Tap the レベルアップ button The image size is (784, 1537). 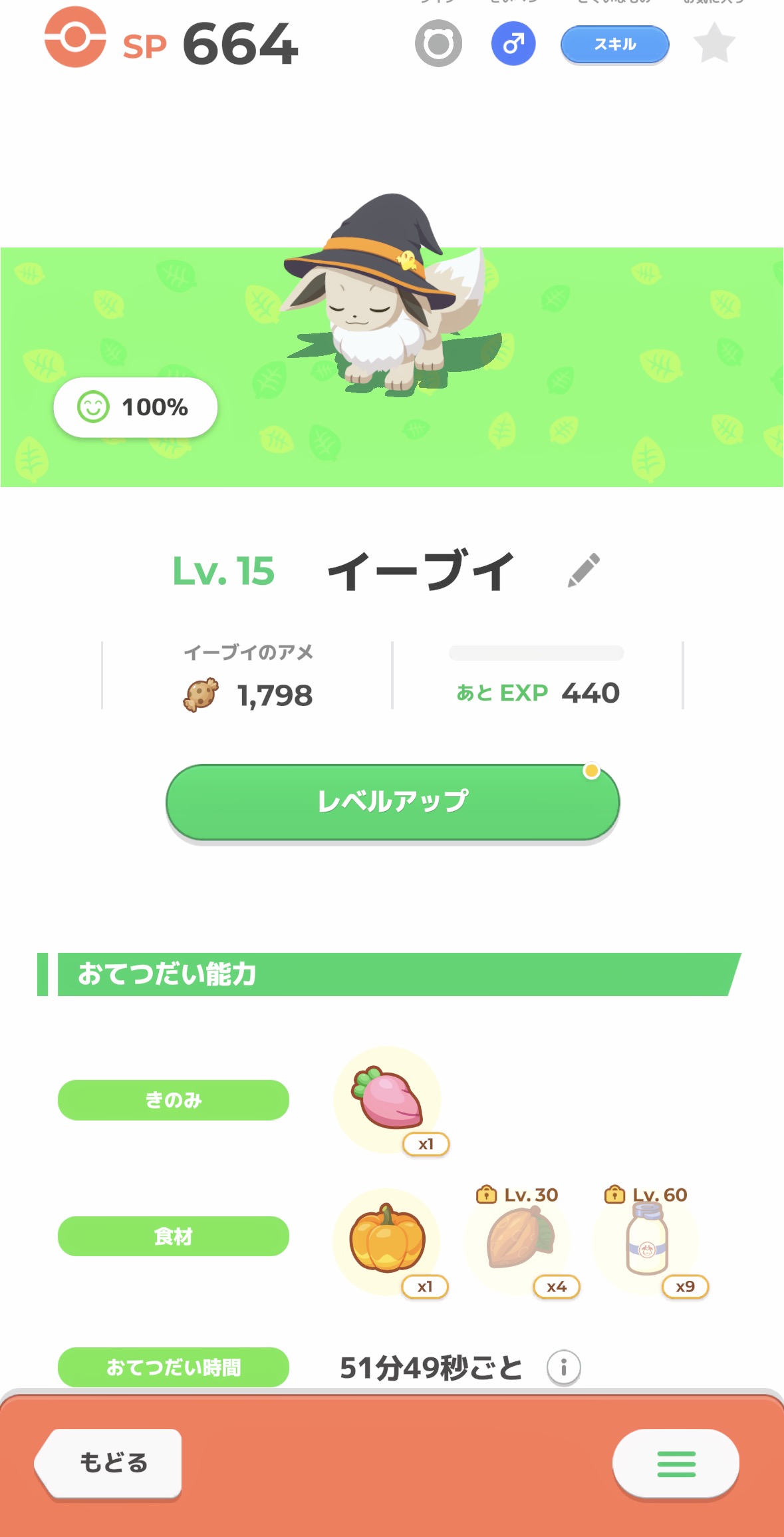coord(392,802)
